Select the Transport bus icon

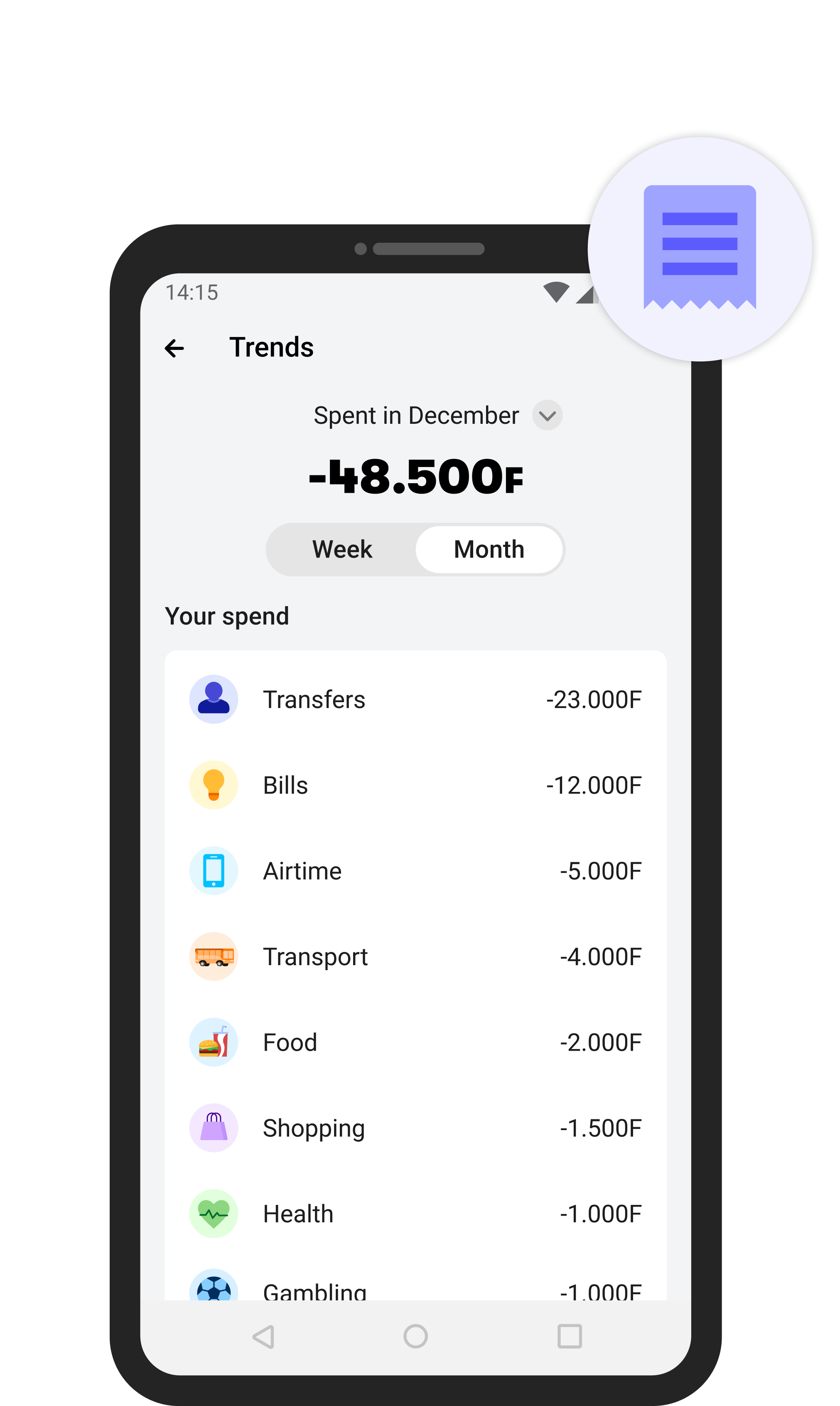[x=214, y=956]
